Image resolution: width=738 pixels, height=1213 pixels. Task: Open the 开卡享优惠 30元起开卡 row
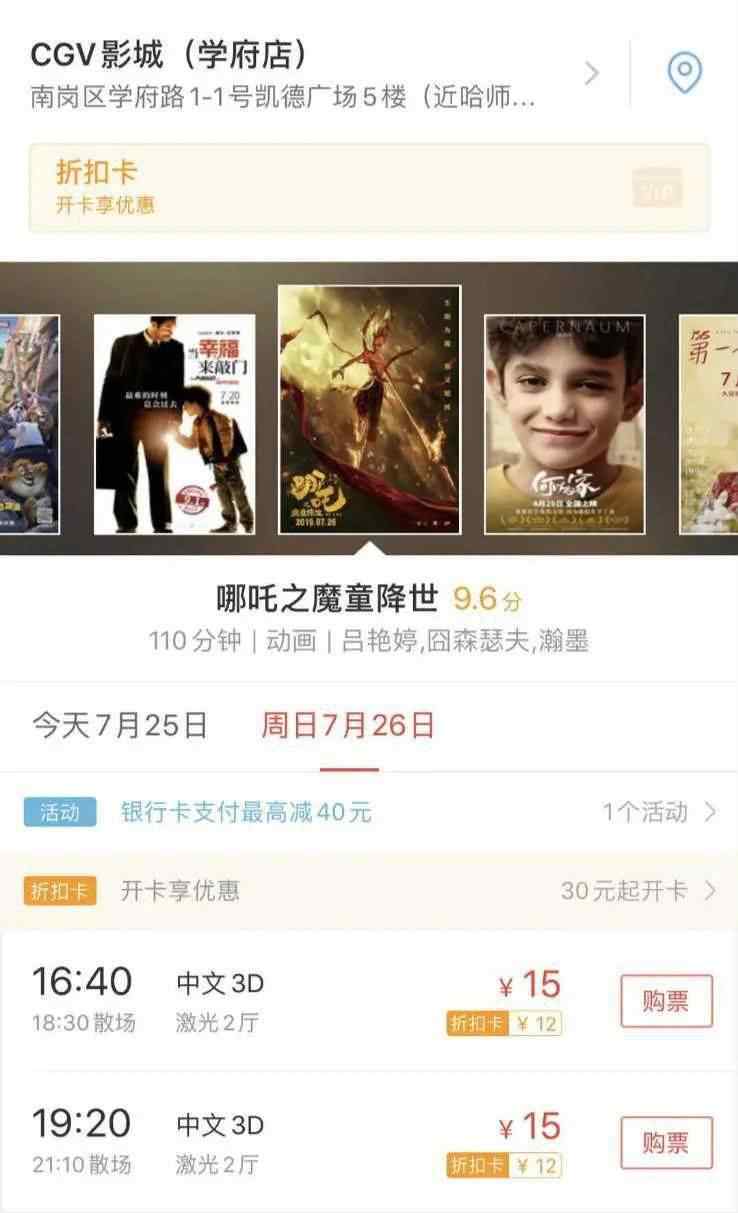coord(369,890)
